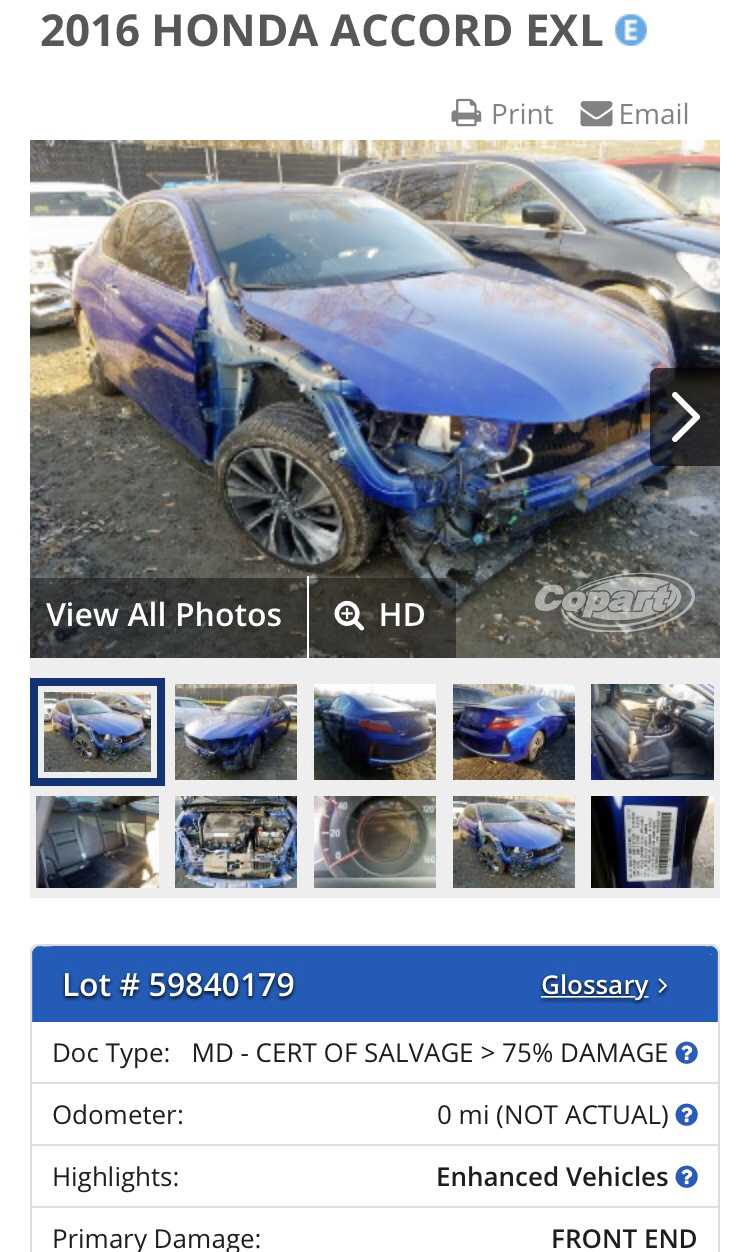Select the engine bay thumbnail photo

[x=236, y=842]
